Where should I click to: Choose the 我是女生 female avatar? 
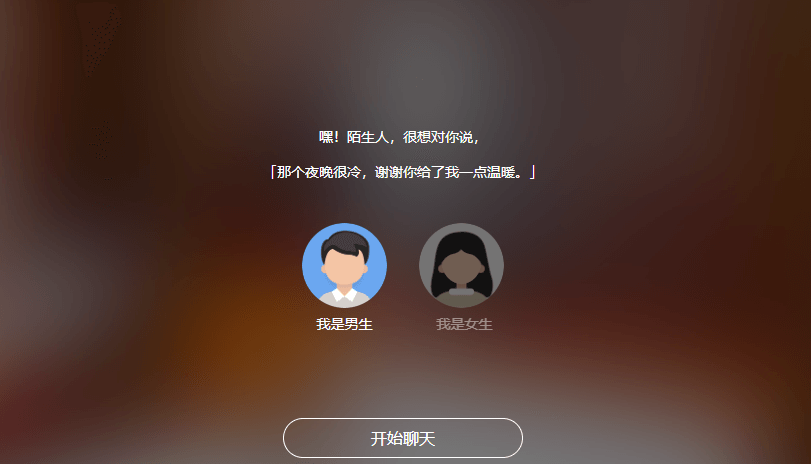[461, 265]
